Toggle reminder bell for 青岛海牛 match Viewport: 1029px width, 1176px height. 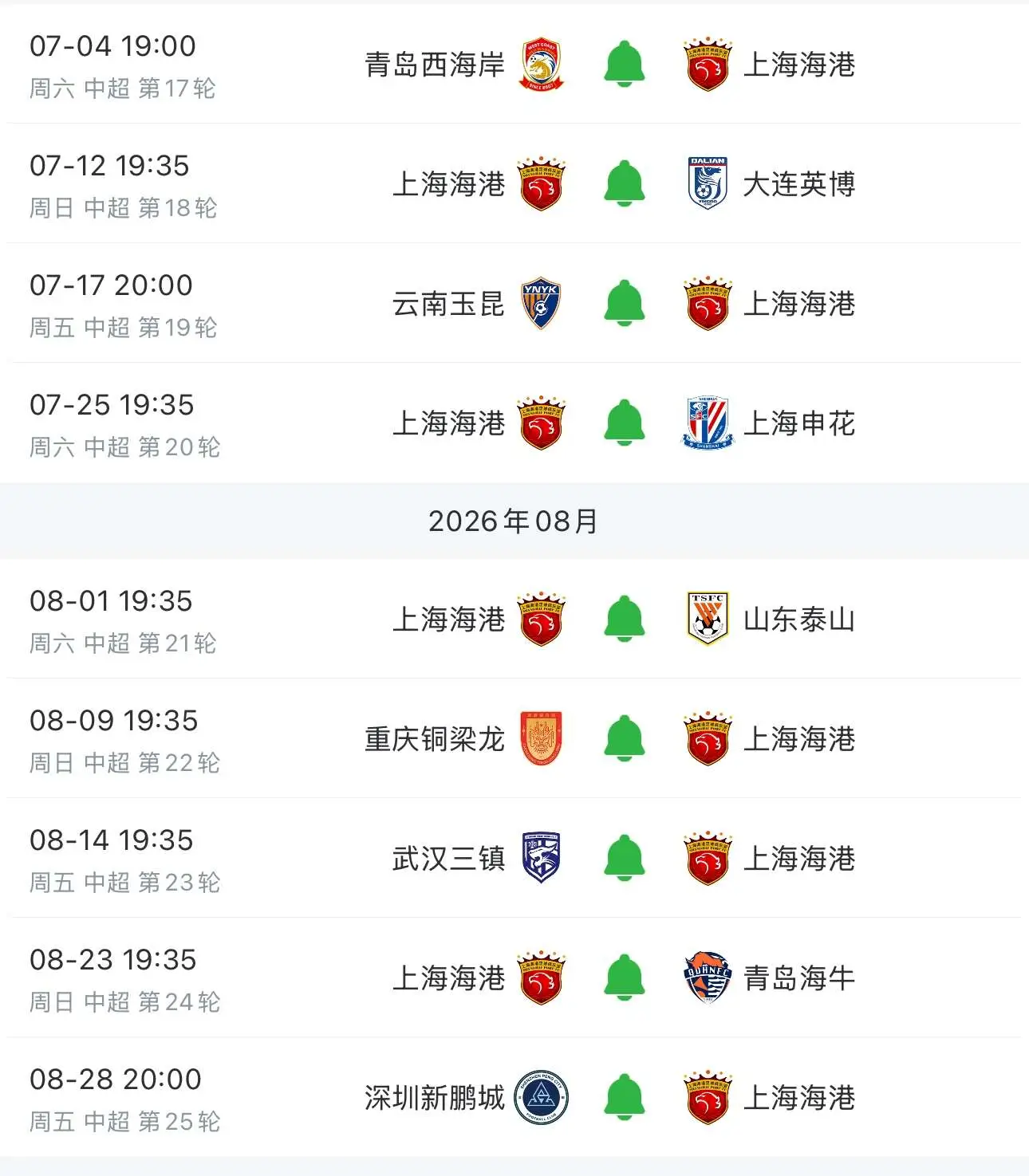[x=625, y=977]
